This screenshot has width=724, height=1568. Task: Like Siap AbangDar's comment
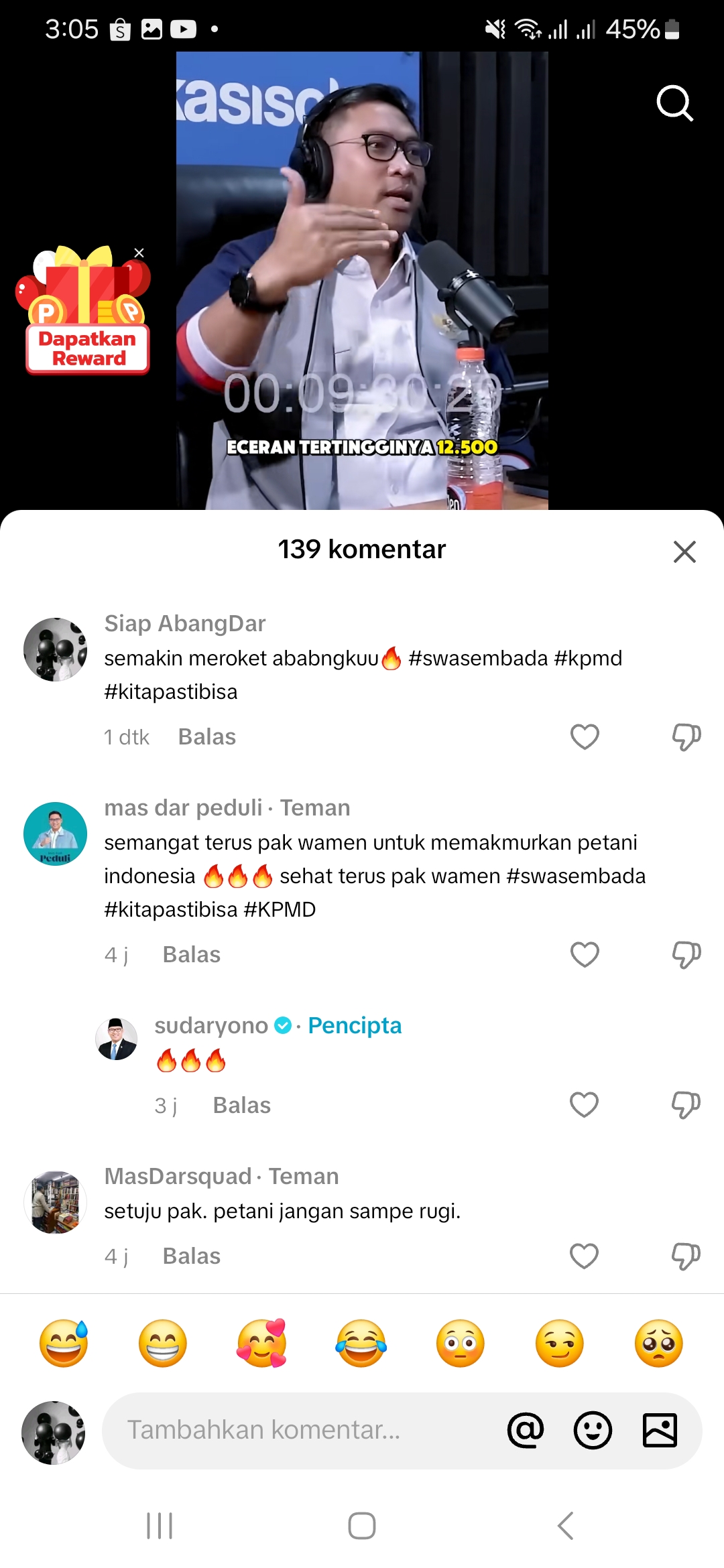tap(585, 736)
